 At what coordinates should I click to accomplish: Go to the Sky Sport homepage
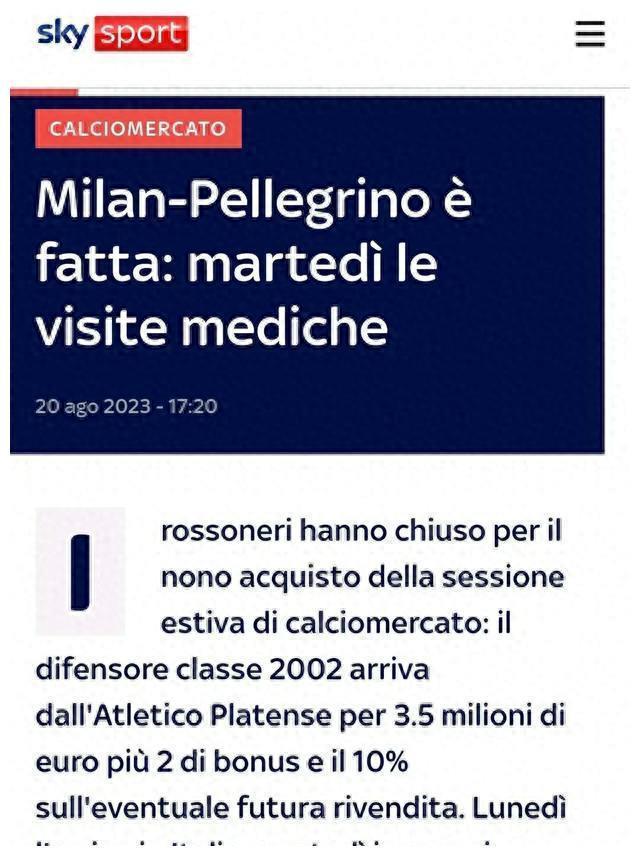(x=112, y=34)
